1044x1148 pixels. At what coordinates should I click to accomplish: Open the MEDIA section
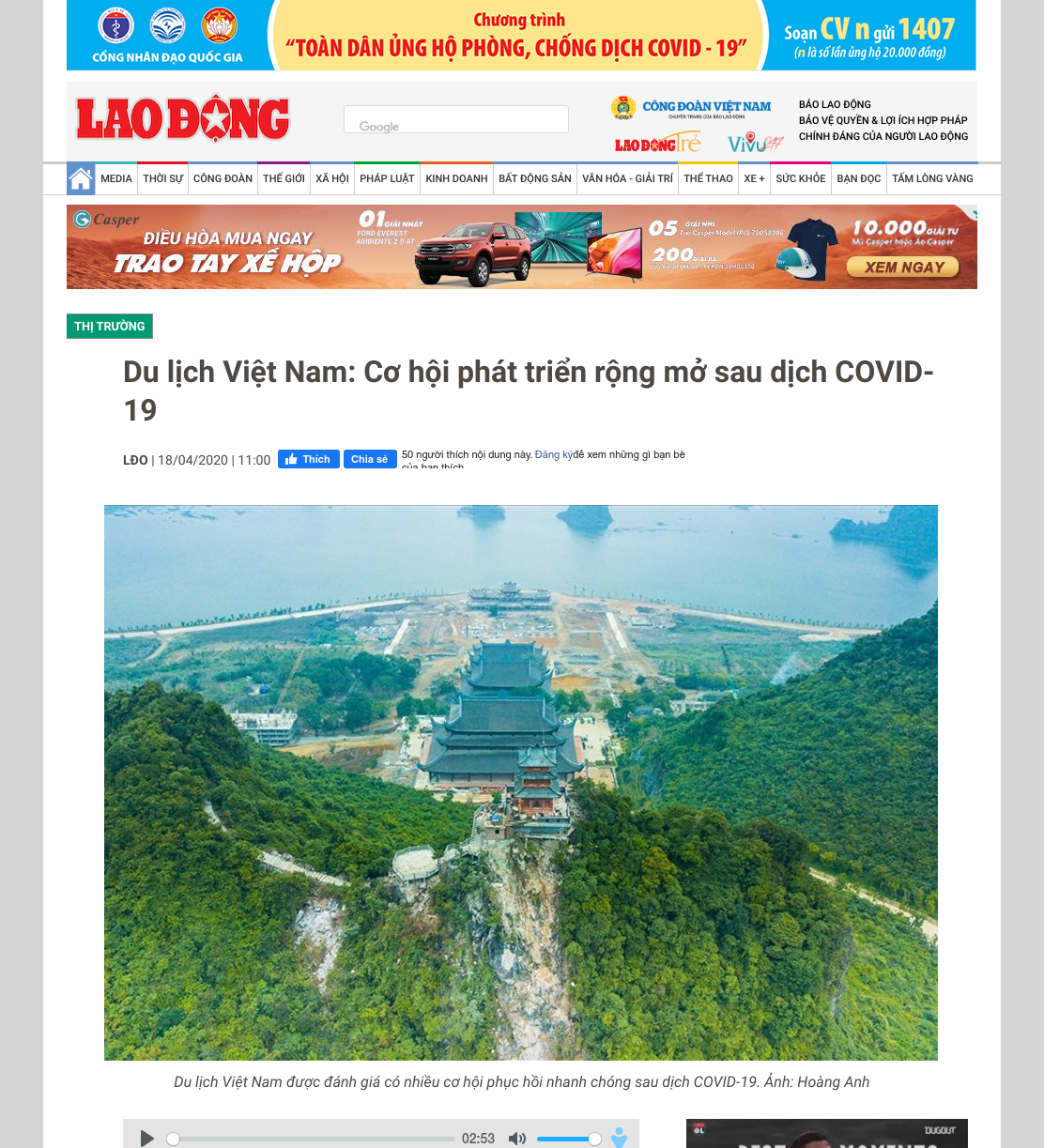click(x=116, y=178)
